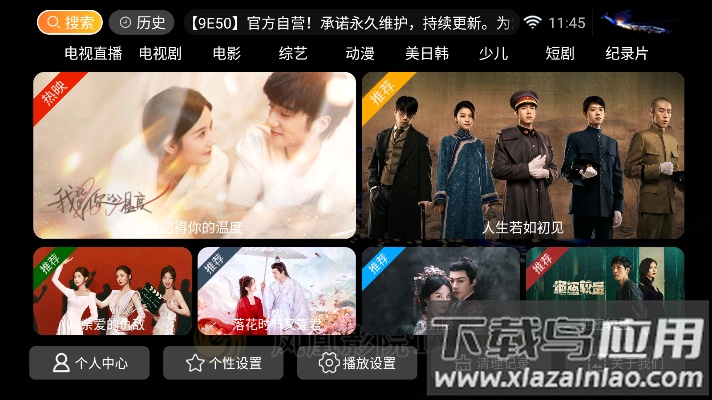Open the 我记得你的温度 featured card
The width and height of the screenshot is (712, 400).
195,155
